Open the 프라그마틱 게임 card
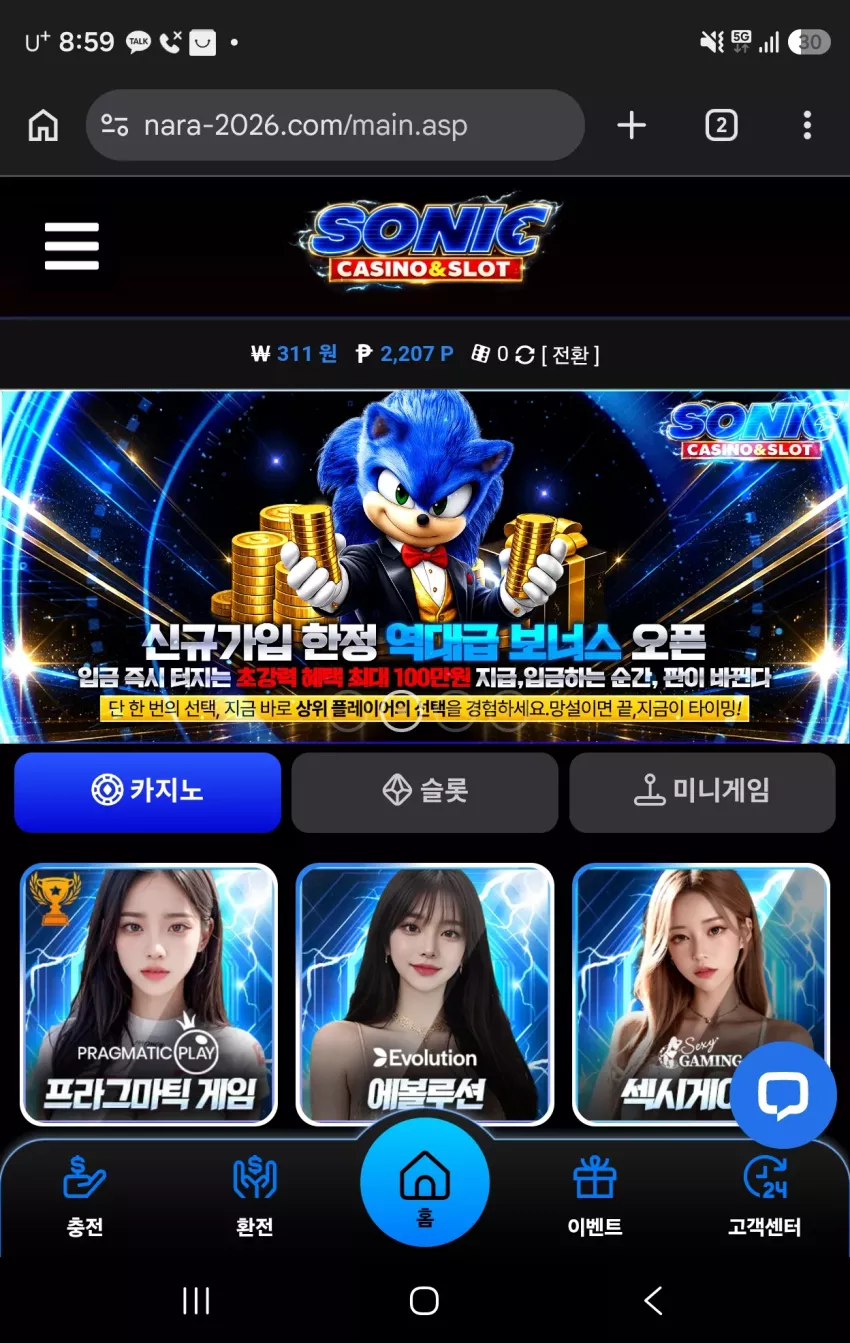Screen dimensions: 850x1343 (x=149, y=994)
